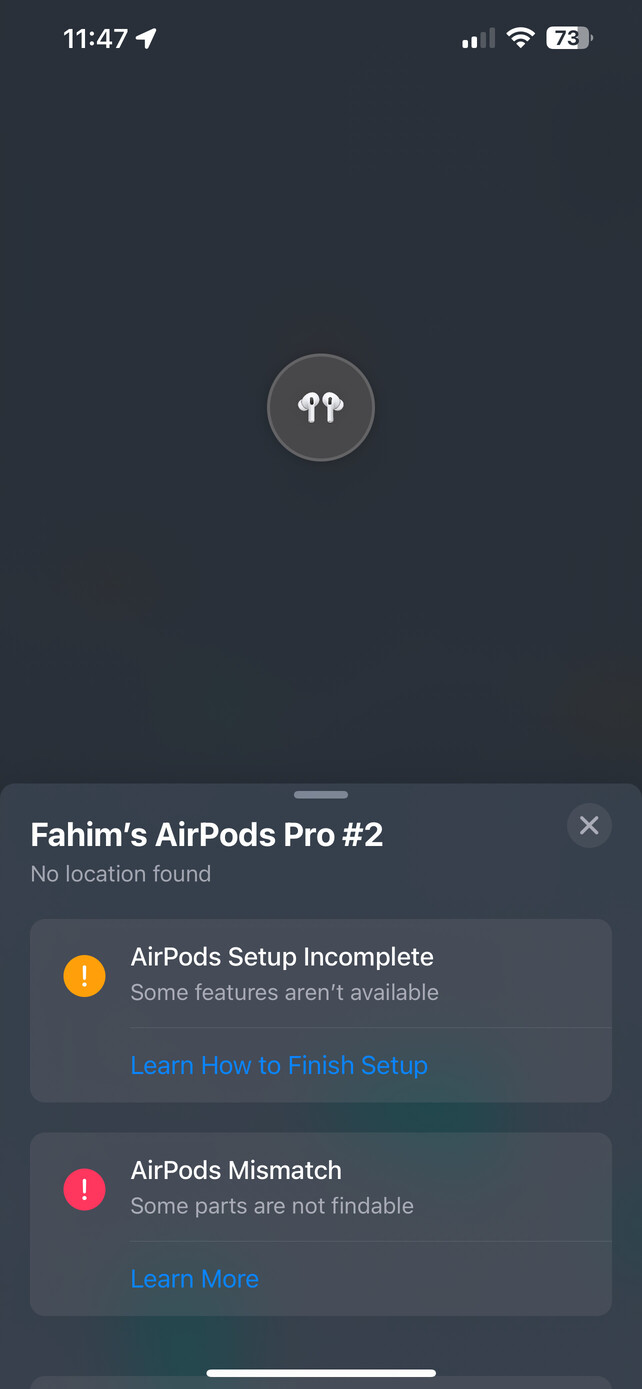This screenshot has width=642, height=1389.
Task: Tap Learn More under AirPods Mismatch
Action: pos(195,1278)
